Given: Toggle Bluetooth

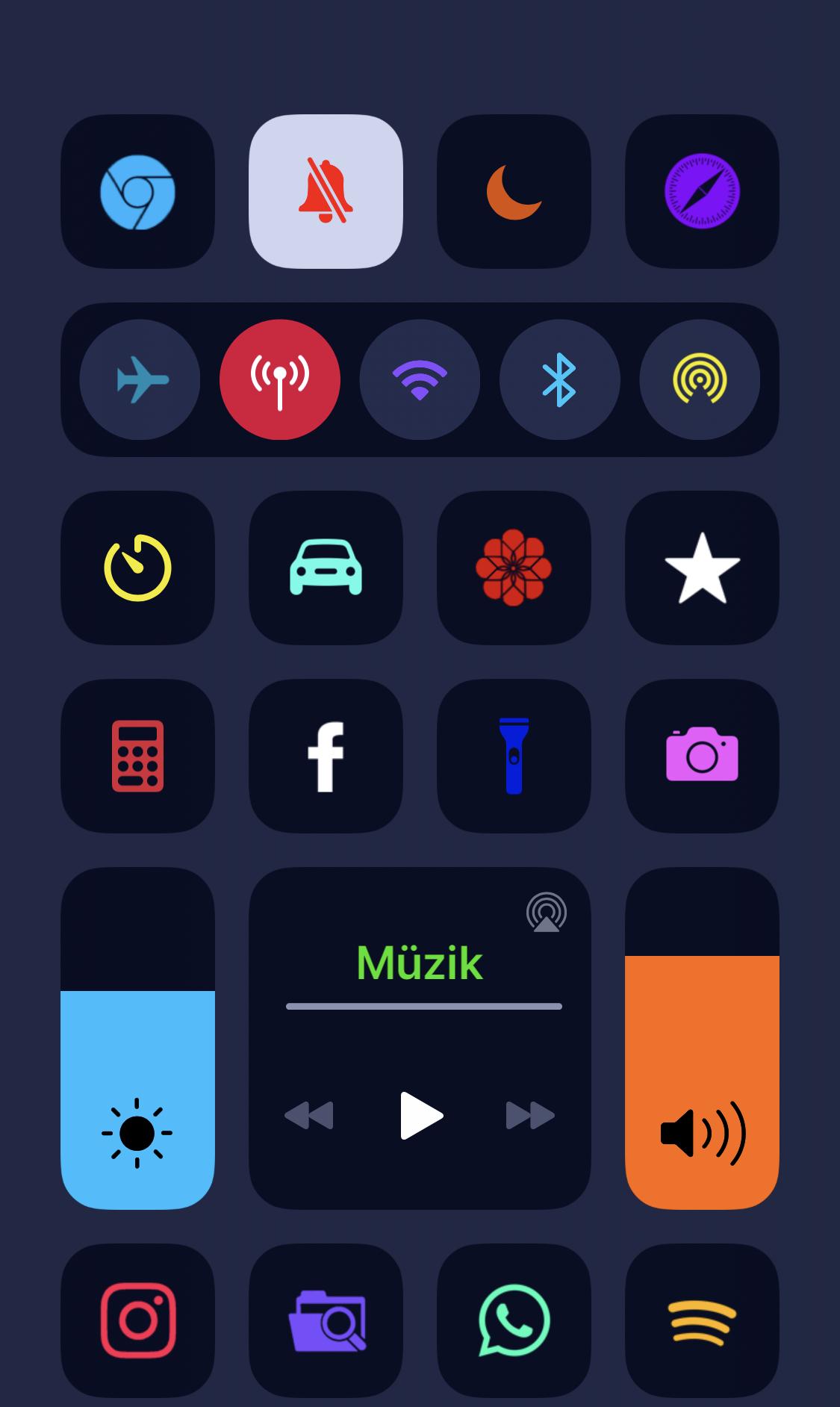Looking at the screenshot, I should (559, 379).
